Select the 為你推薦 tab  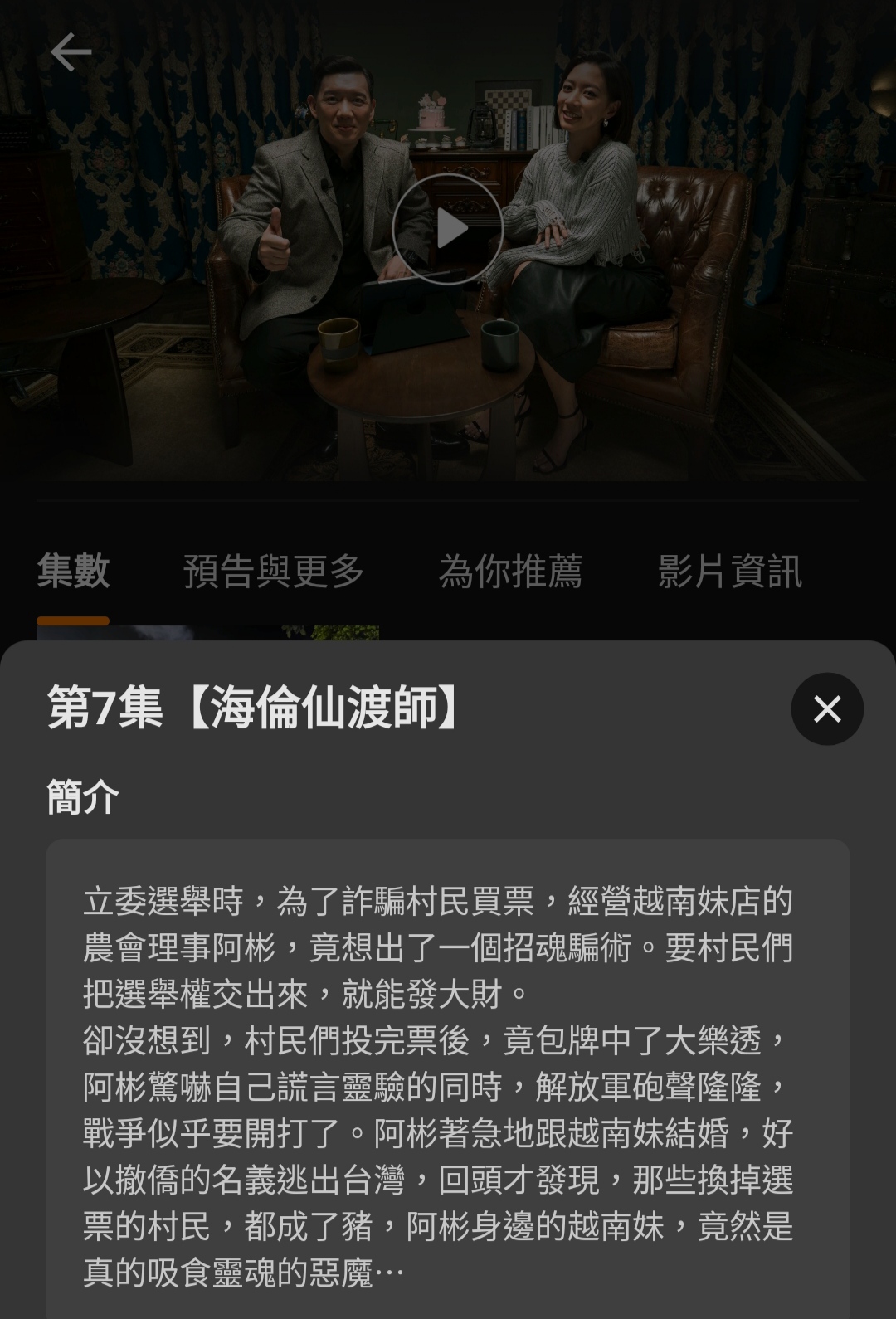(x=510, y=572)
